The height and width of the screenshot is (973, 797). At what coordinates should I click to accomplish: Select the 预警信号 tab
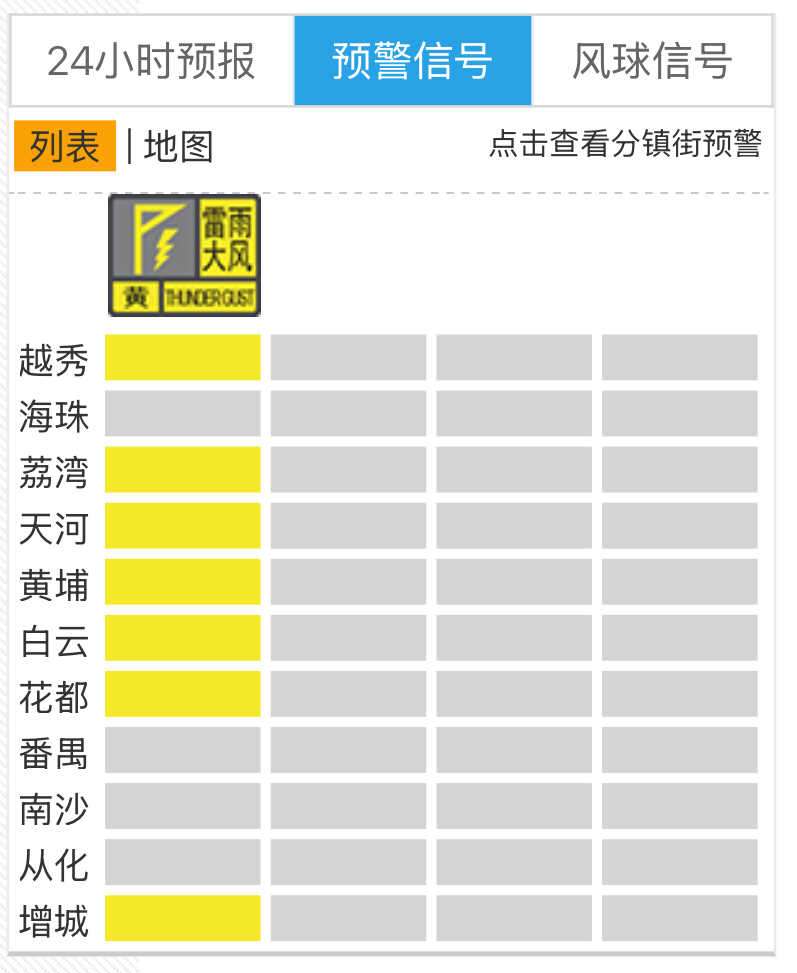pos(412,61)
